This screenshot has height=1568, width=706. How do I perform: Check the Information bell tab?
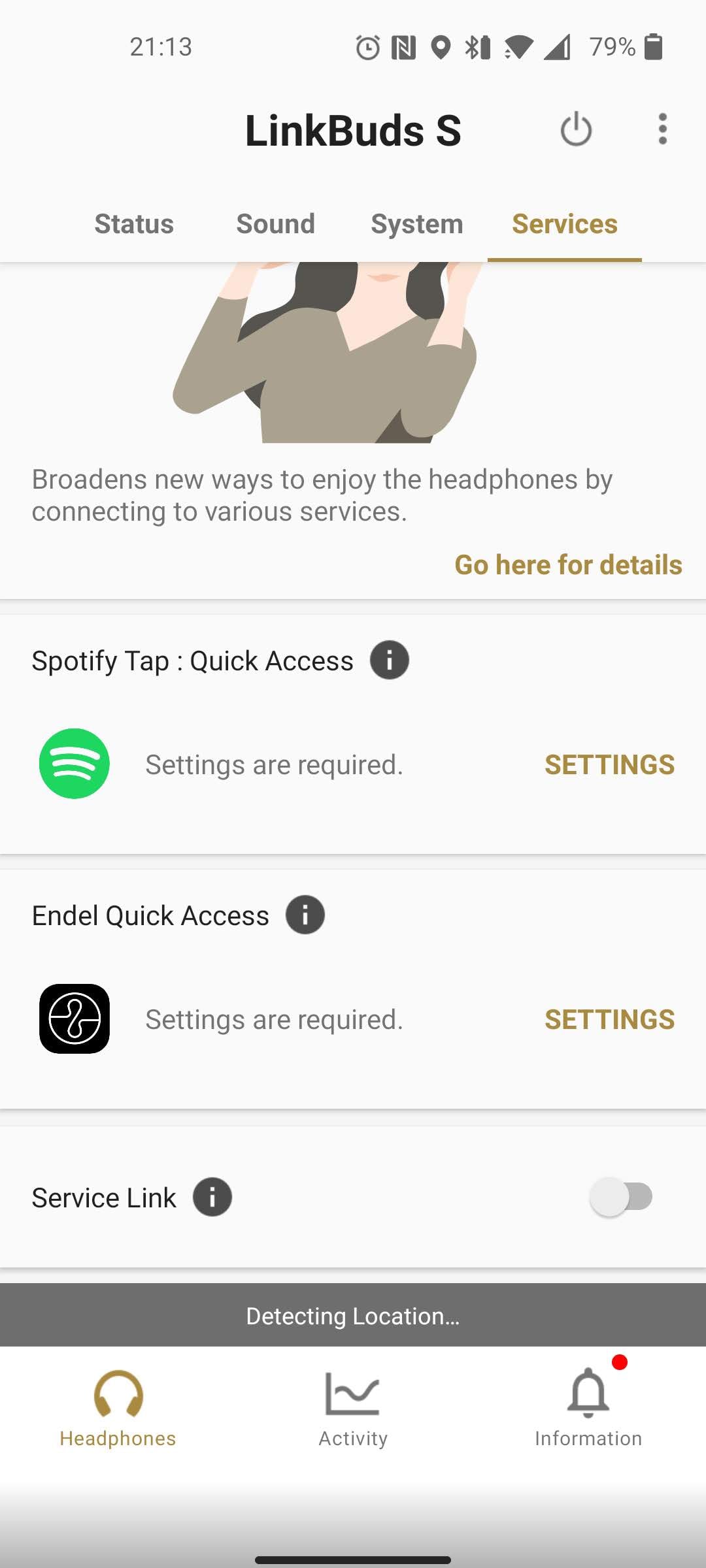588,1408
